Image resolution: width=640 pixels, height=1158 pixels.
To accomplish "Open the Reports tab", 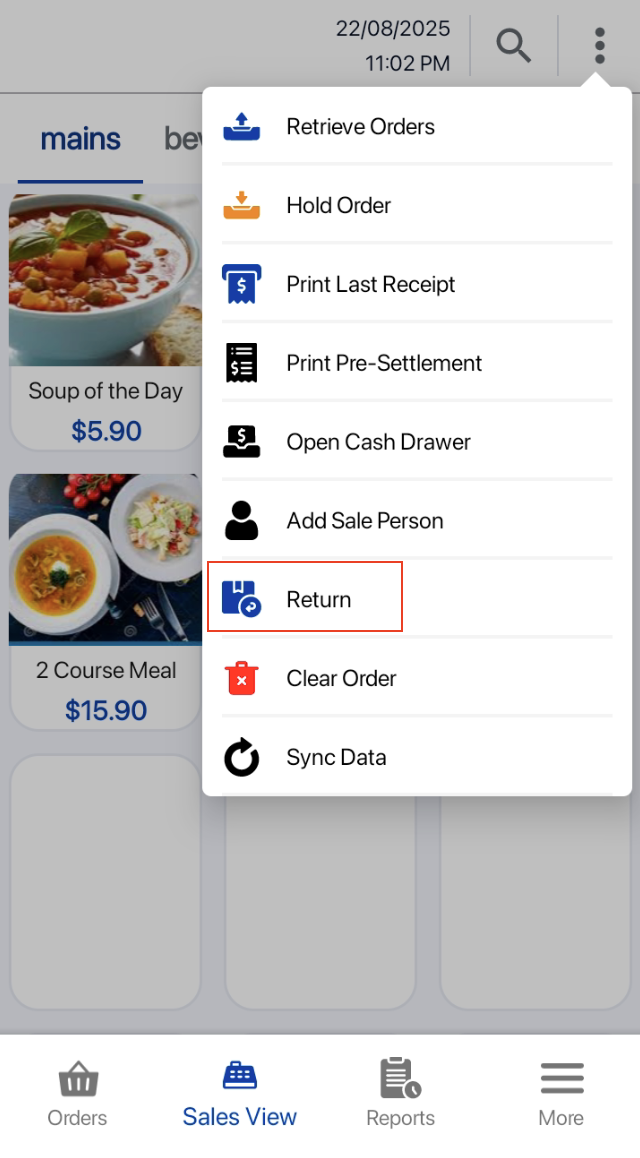I will pos(400,1096).
